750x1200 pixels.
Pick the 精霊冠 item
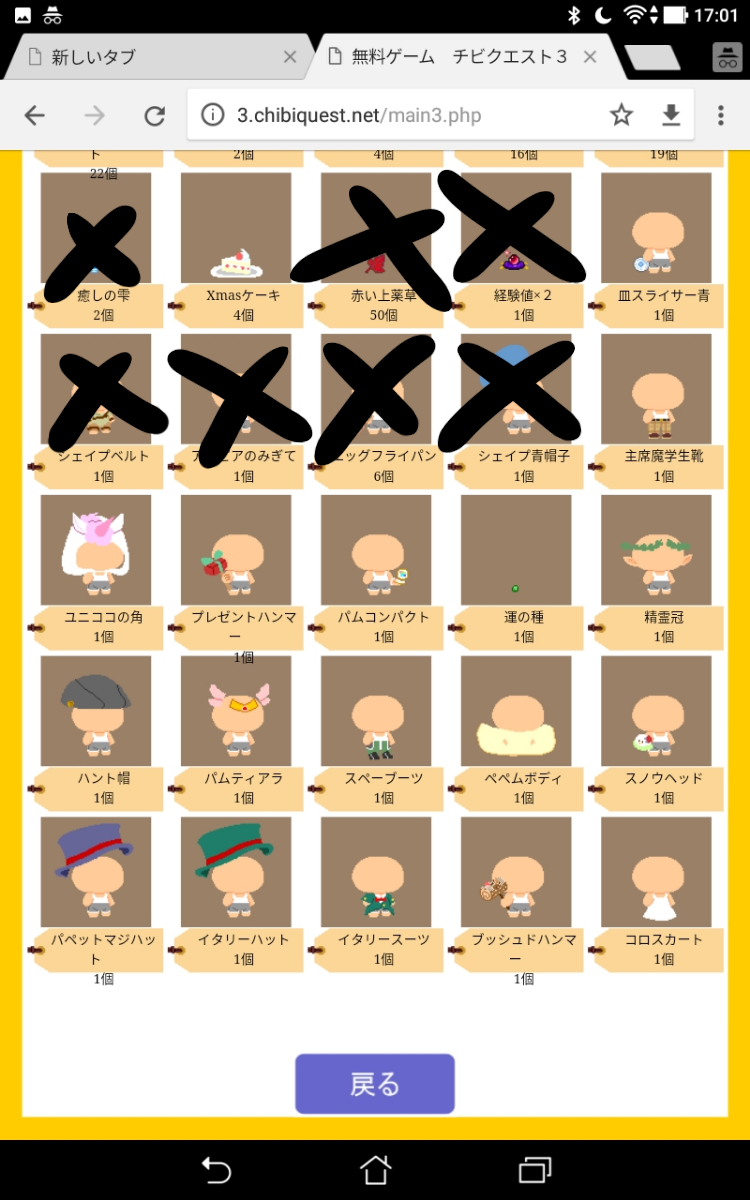coord(656,550)
